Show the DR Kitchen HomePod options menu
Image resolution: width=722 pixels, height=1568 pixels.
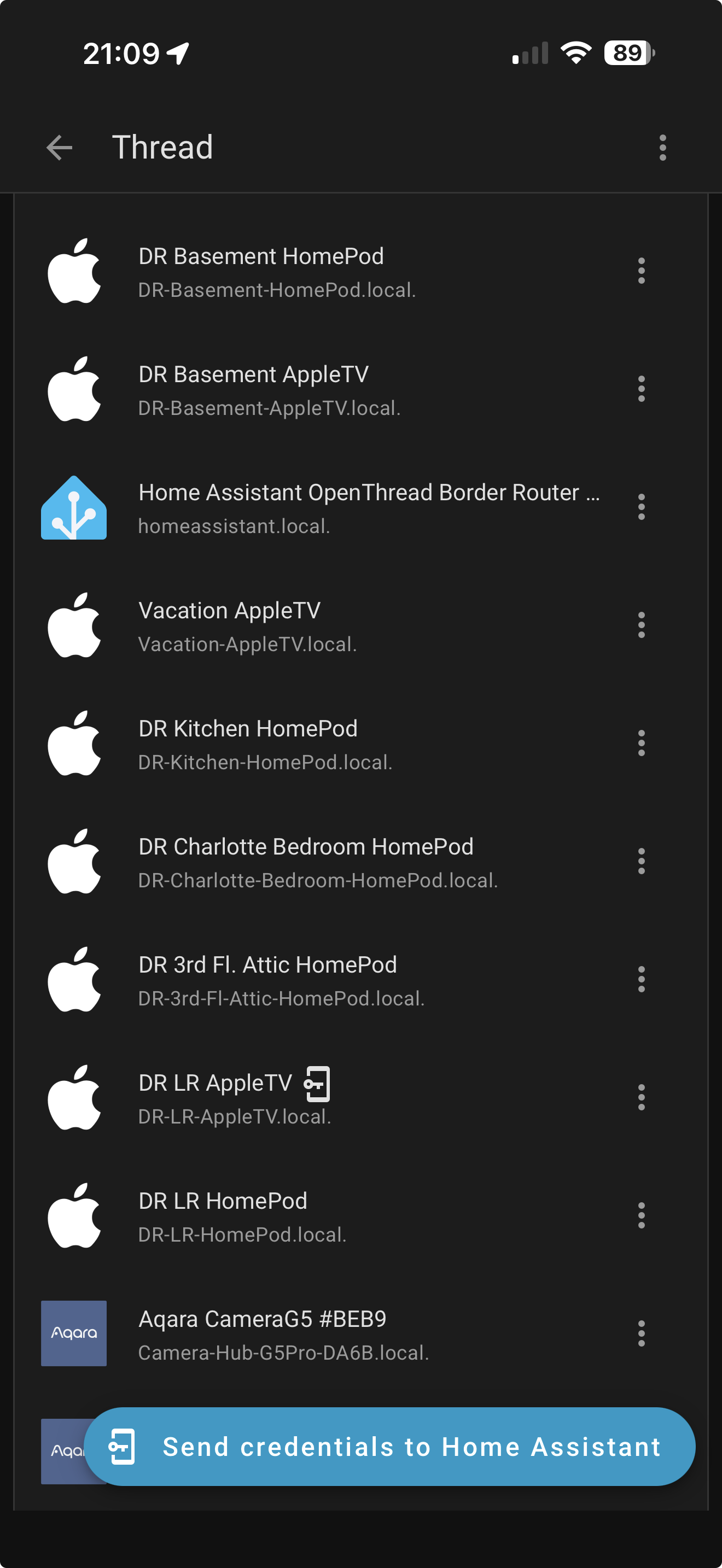641,743
